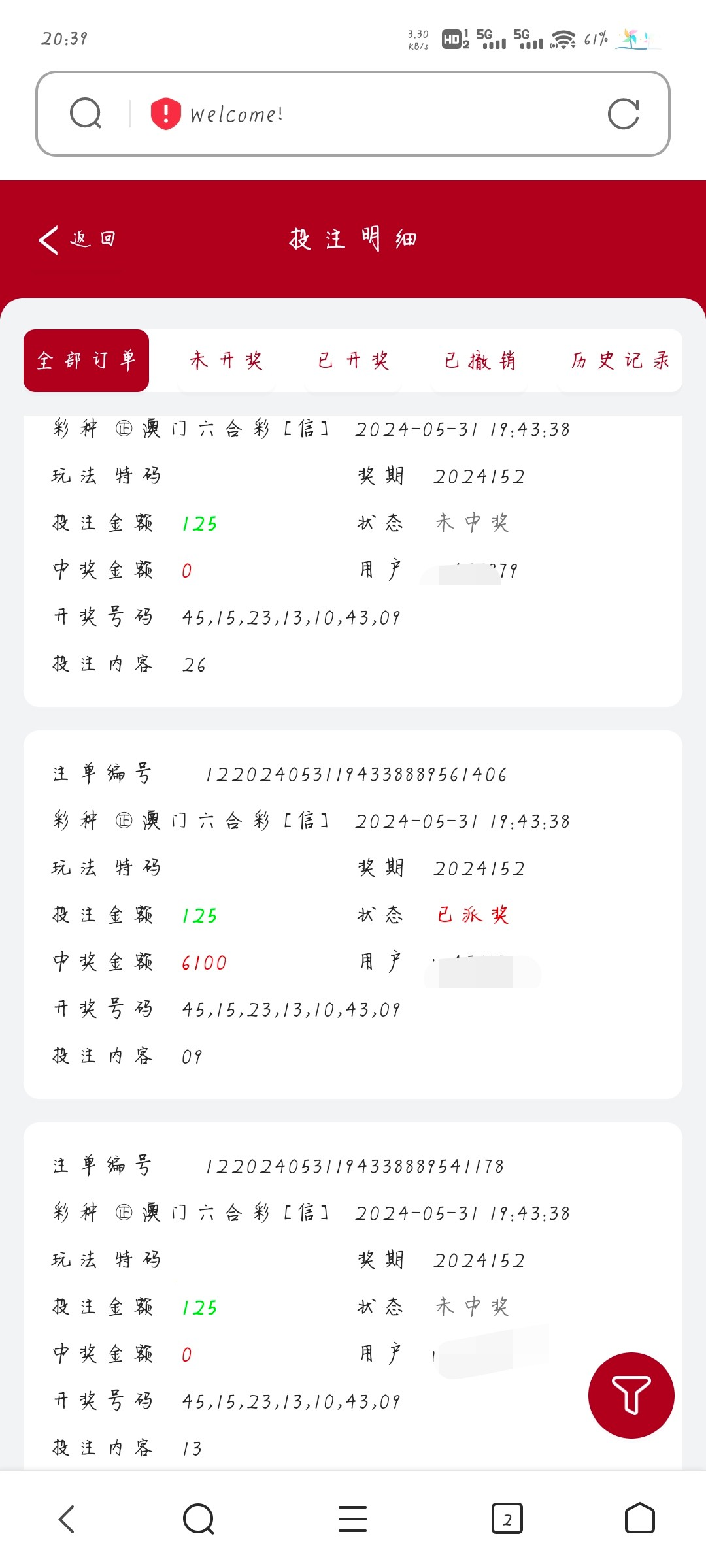Viewport: 706px width, 1568px height.
Task: Go back with browser back arrow
Action: [x=67, y=1519]
